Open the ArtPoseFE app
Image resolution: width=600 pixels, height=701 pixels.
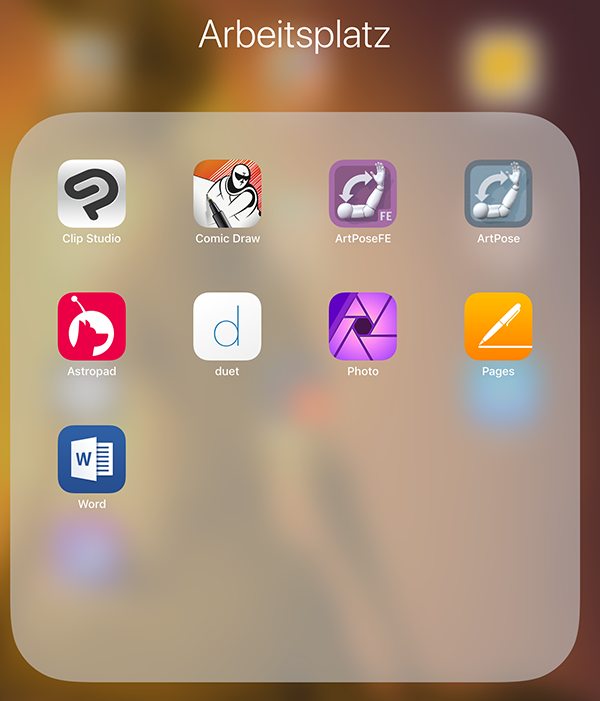[363, 194]
